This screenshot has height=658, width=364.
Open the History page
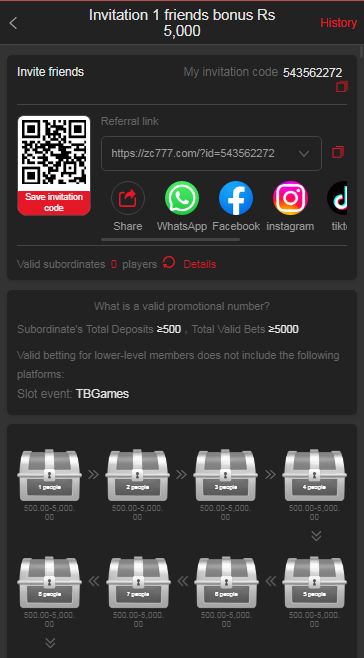pos(338,23)
